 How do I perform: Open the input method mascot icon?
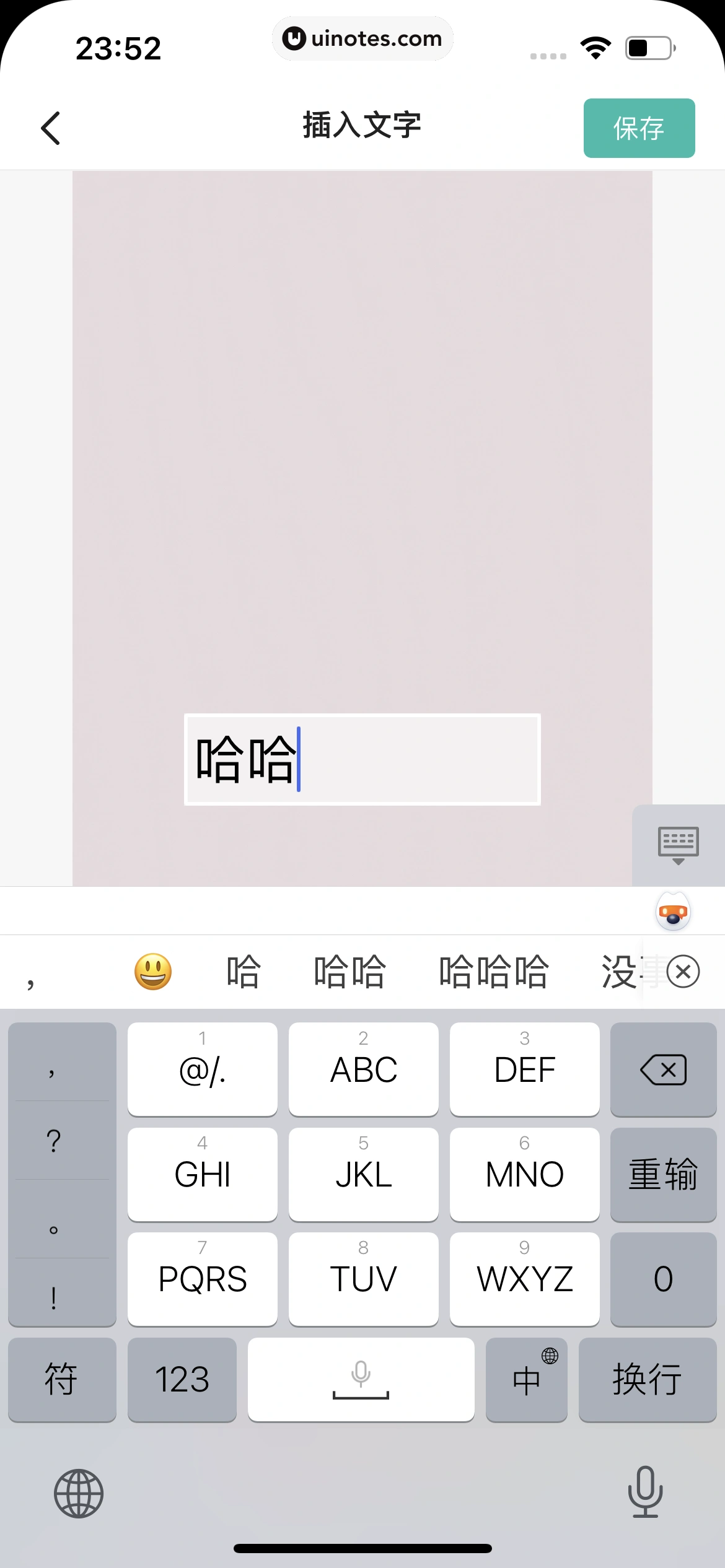tap(673, 912)
